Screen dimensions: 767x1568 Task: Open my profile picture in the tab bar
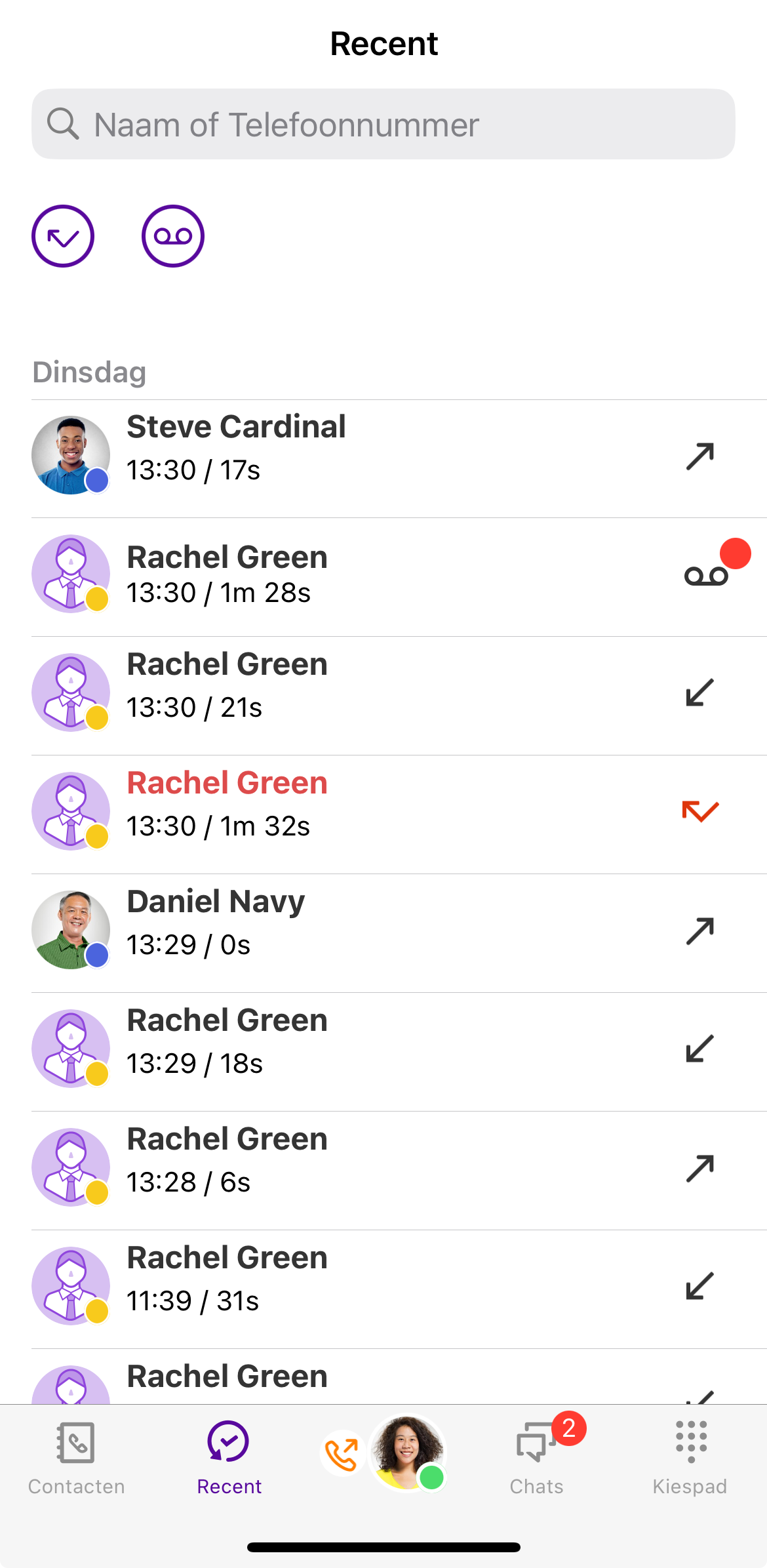point(408,1453)
